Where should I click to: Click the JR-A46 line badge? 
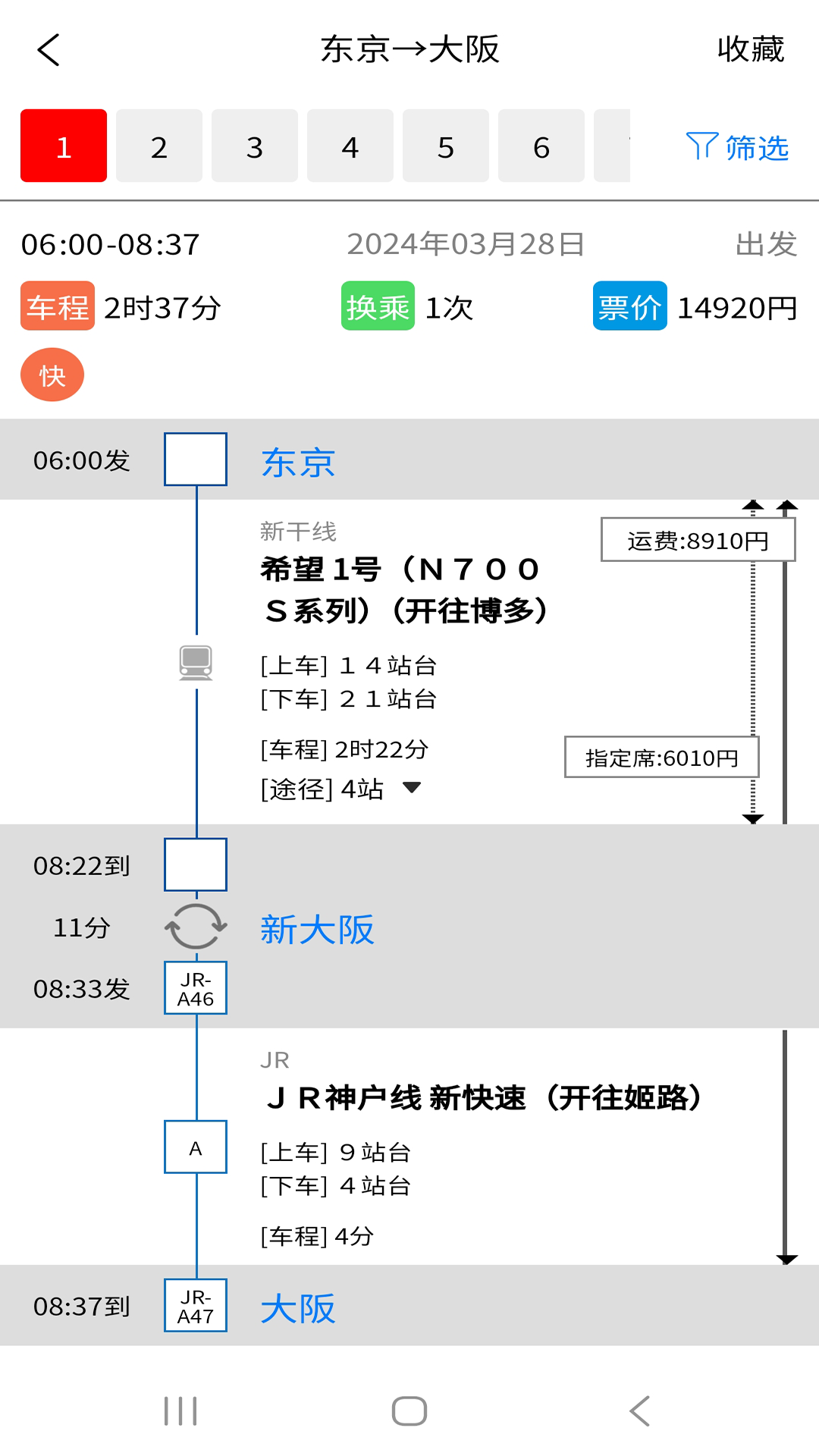click(195, 987)
